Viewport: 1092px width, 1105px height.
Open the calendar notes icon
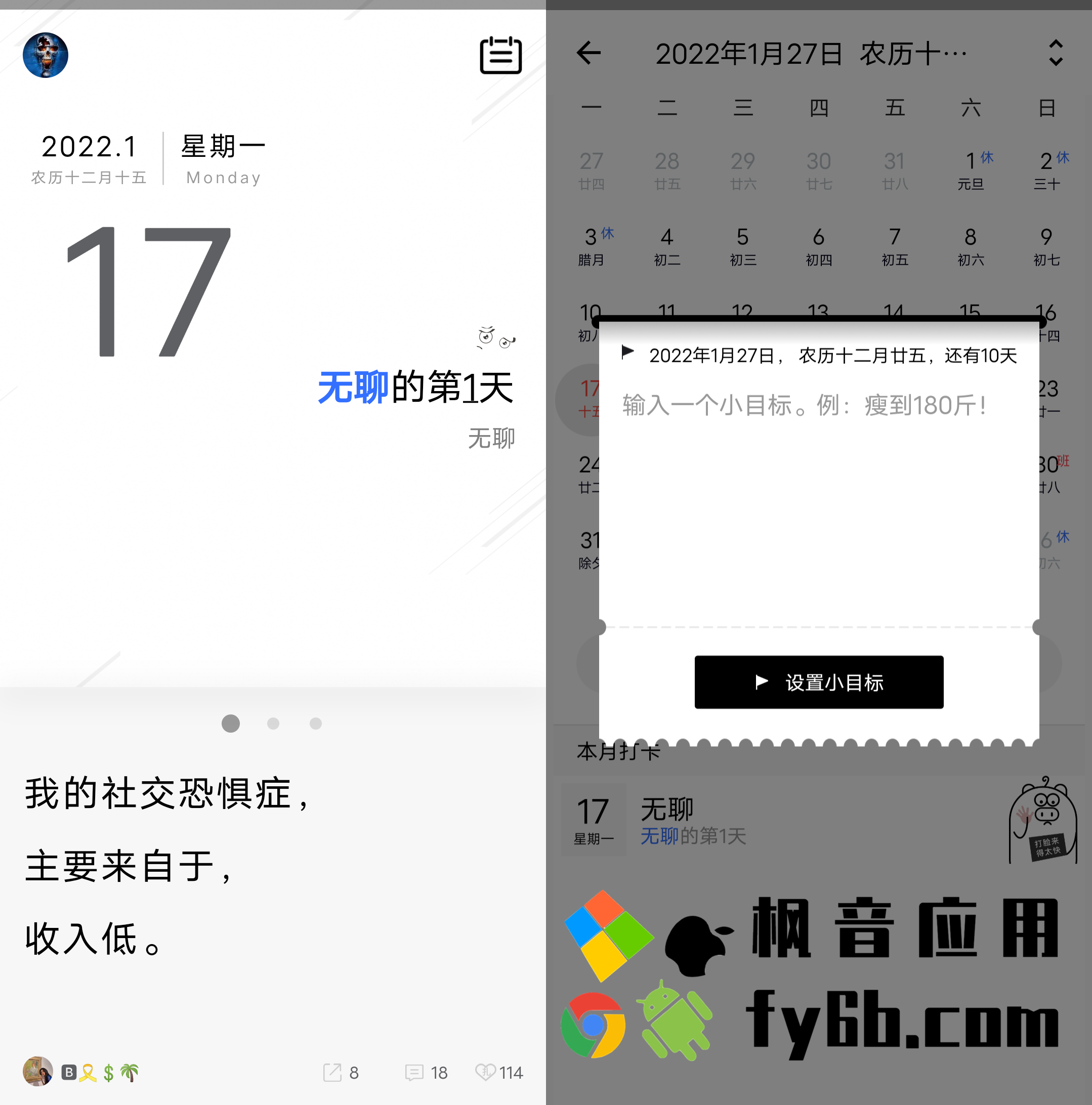[500, 55]
